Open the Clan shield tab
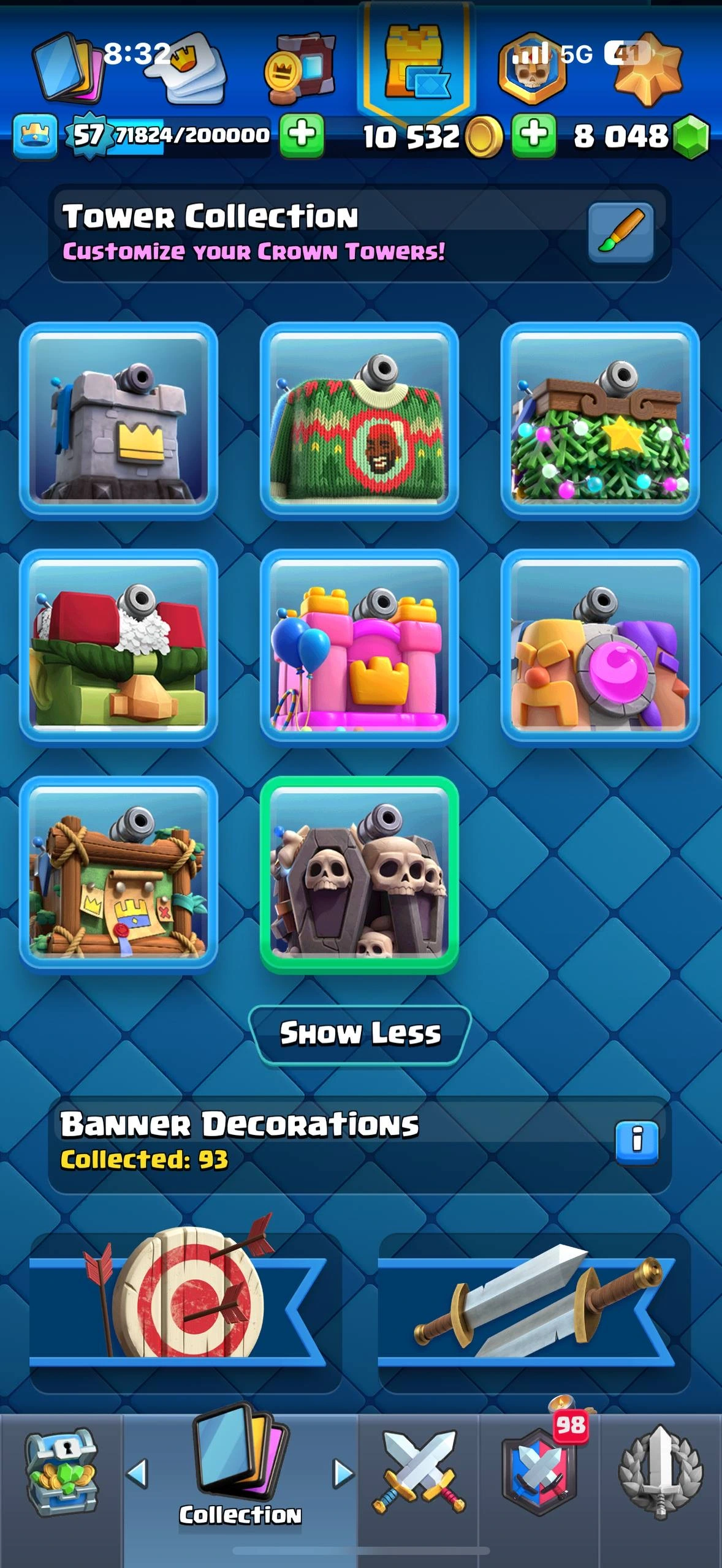This screenshot has width=722, height=1568. (539, 1472)
